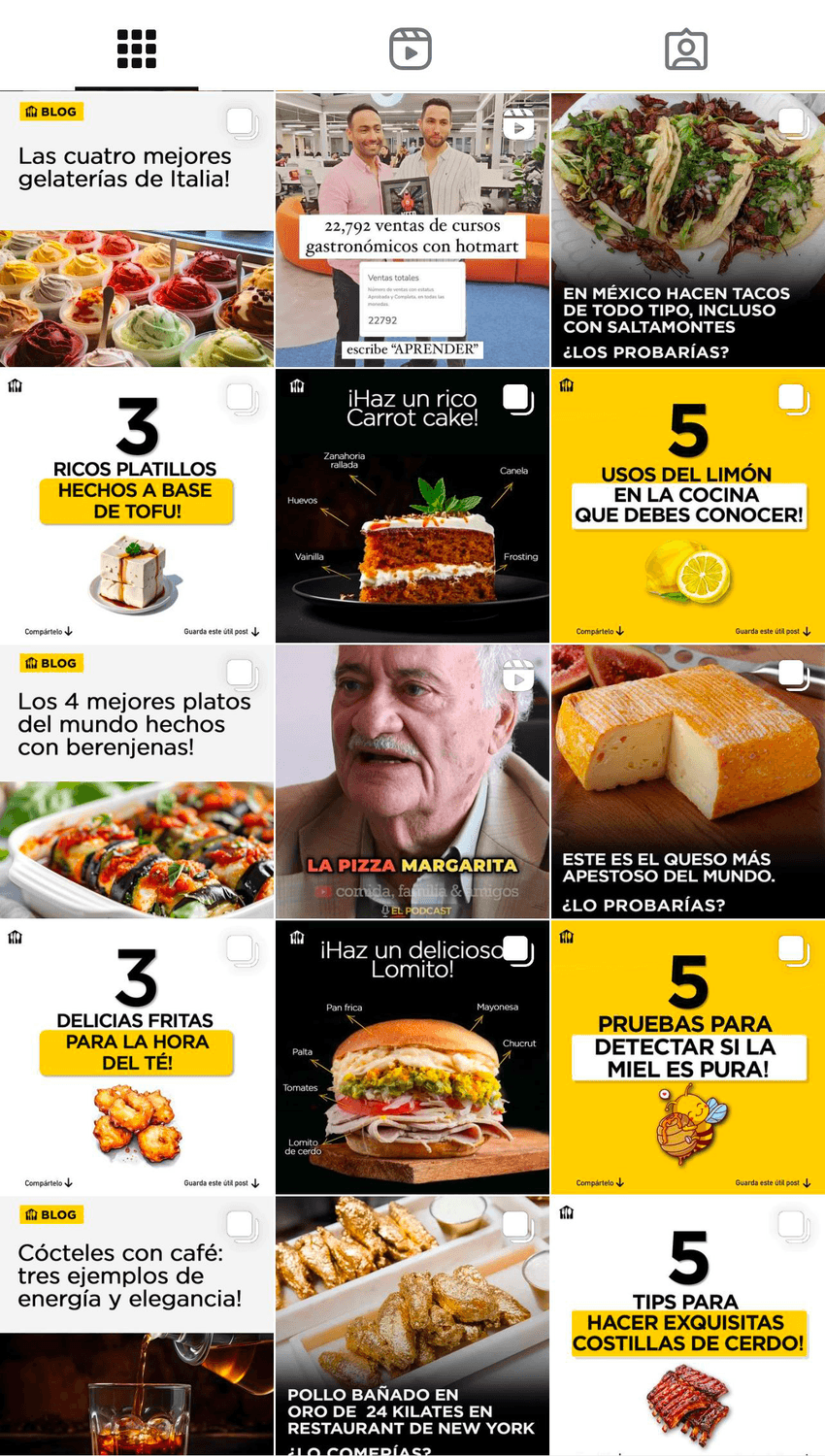Open the 5 usos del limón post
The image size is (825, 1456).
click(x=687, y=506)
